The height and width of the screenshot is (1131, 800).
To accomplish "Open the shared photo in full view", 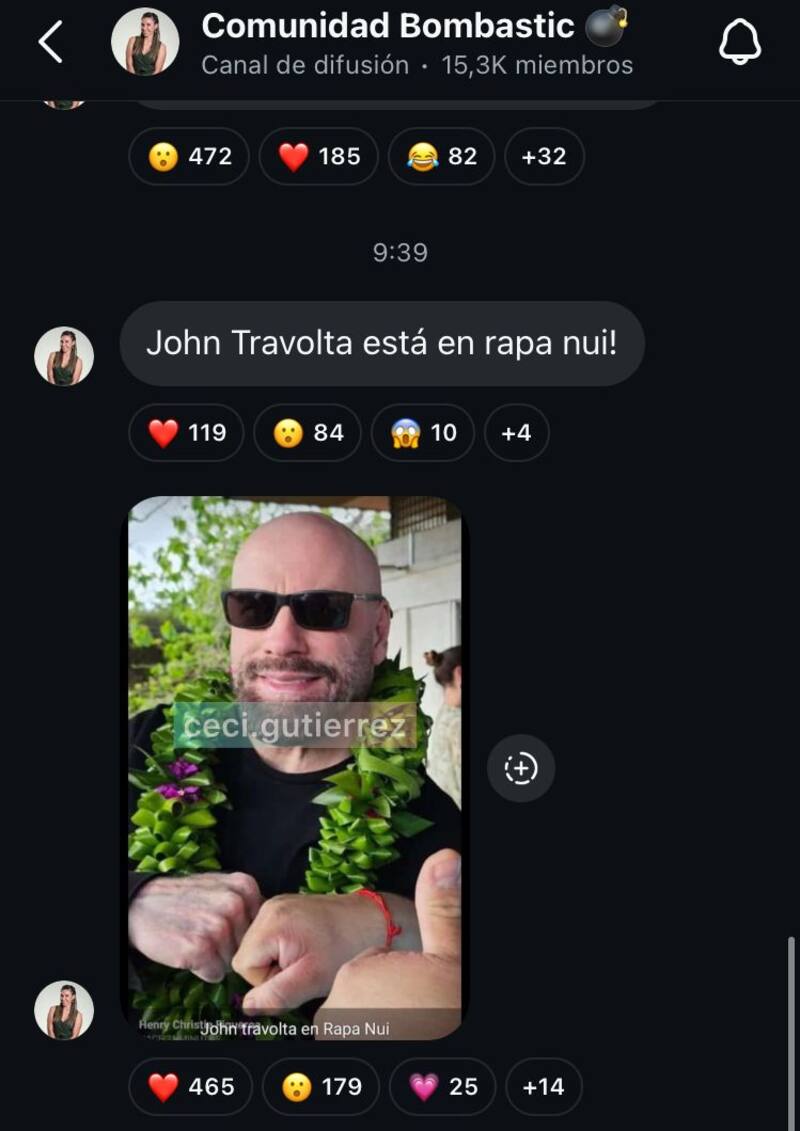I will 294,767.
